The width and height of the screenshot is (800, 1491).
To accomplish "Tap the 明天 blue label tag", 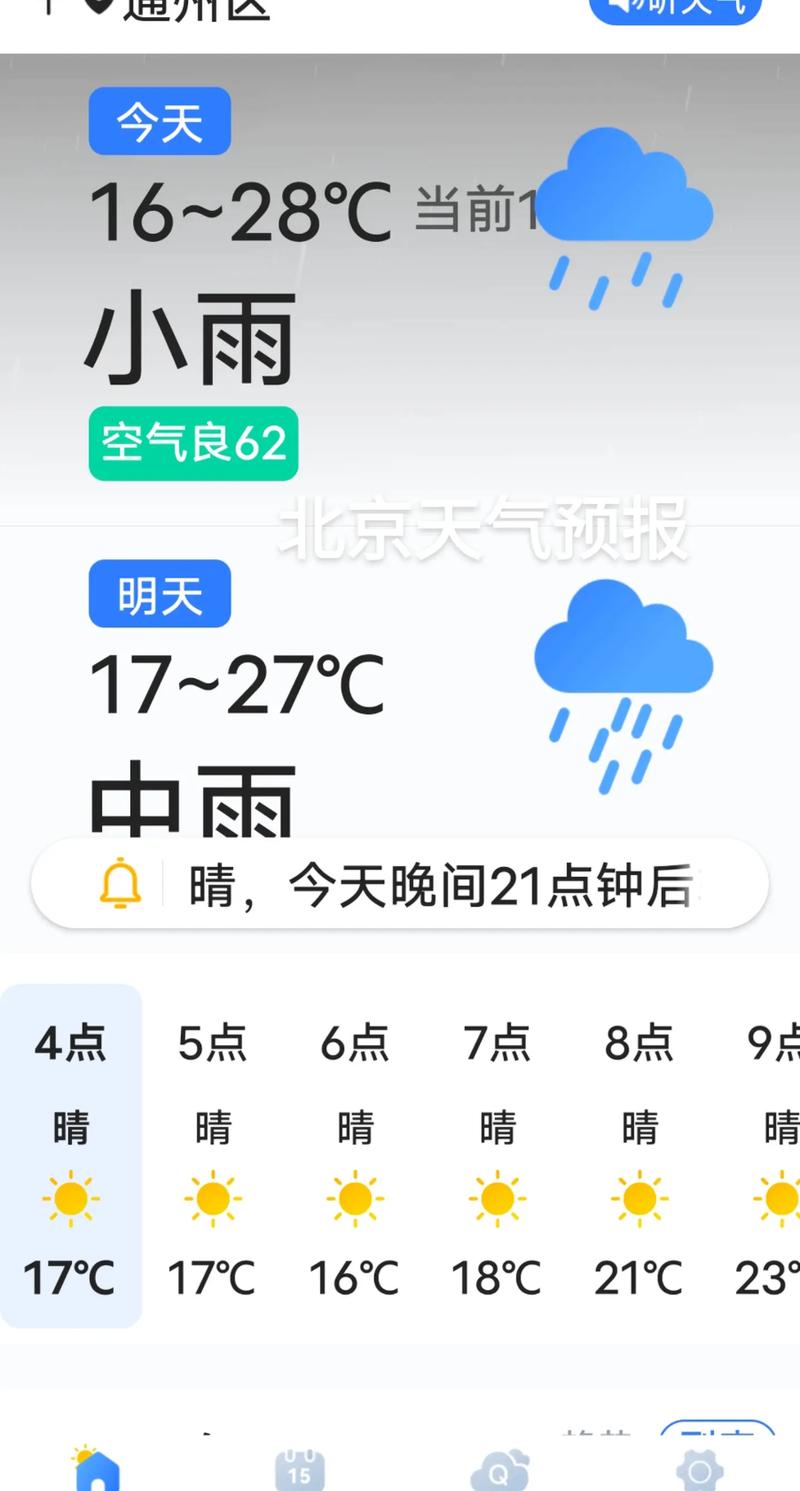I will (x=159, y=594).
